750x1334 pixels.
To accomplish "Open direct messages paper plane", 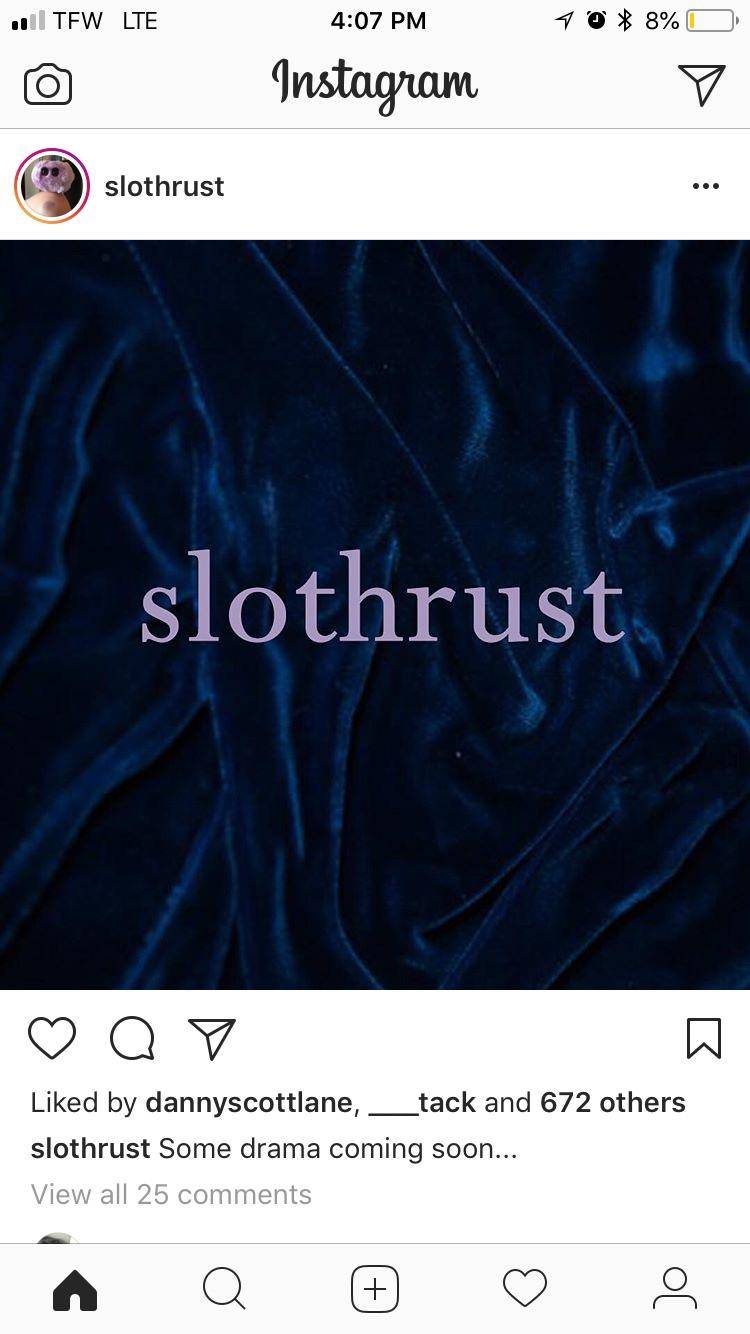I will [x=701, y=84].
